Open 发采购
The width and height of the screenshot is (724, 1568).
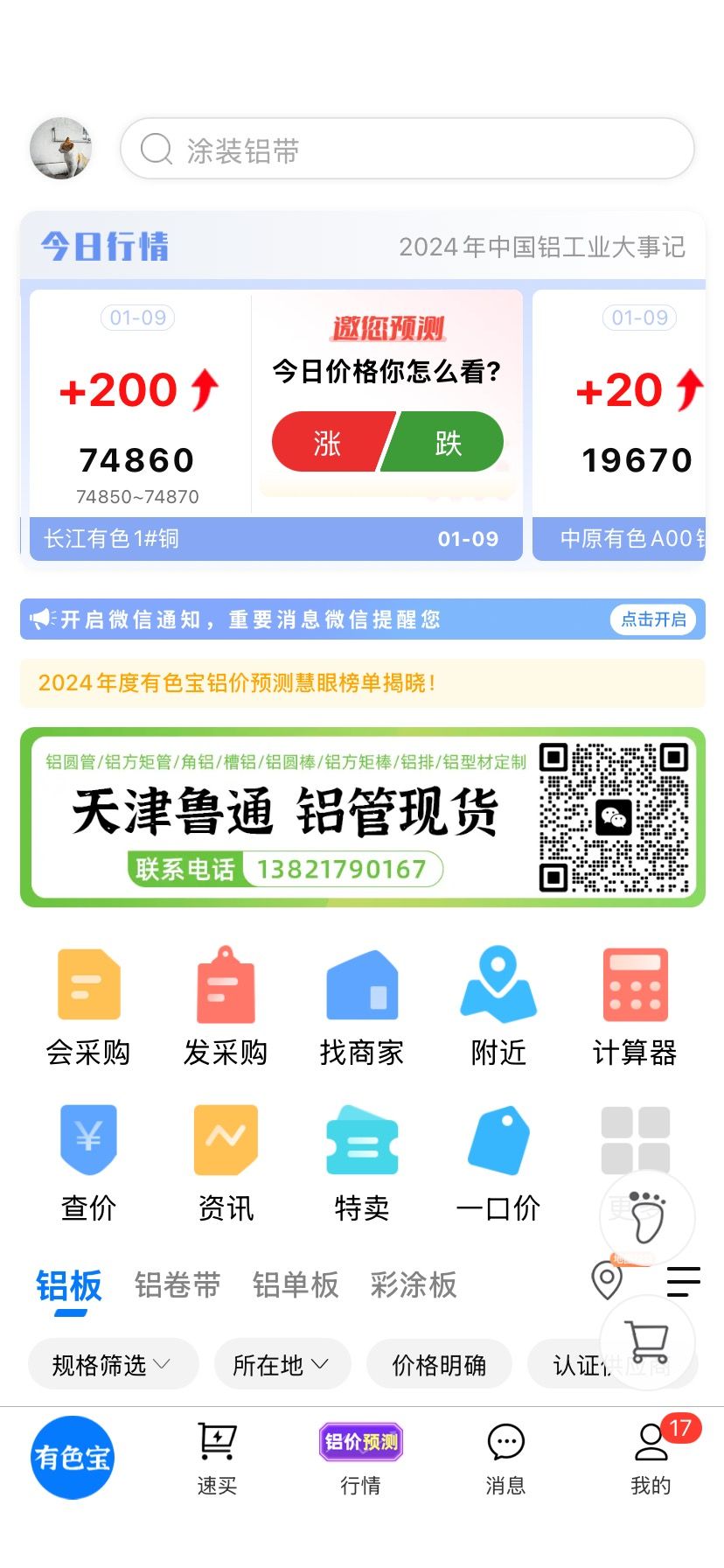pos(226,1006)
